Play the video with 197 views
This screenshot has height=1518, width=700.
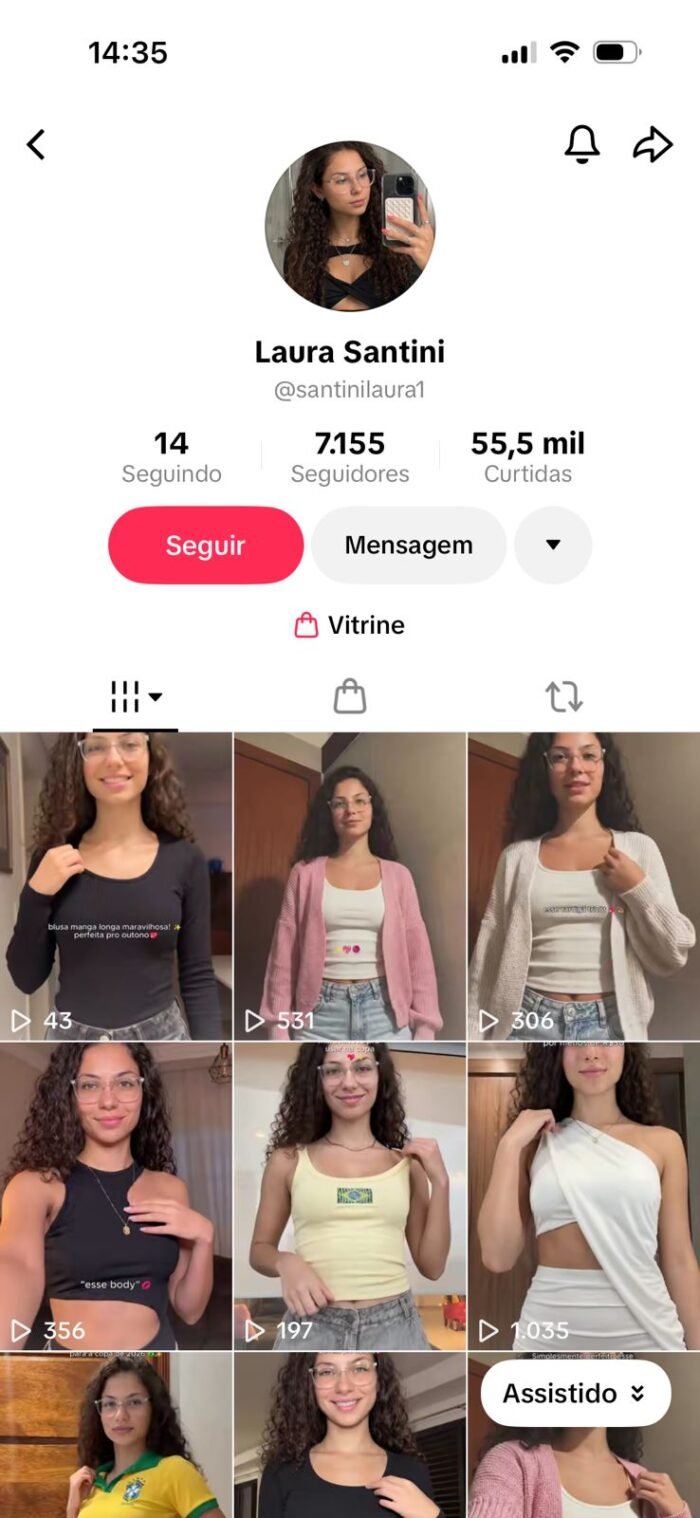350,1195
